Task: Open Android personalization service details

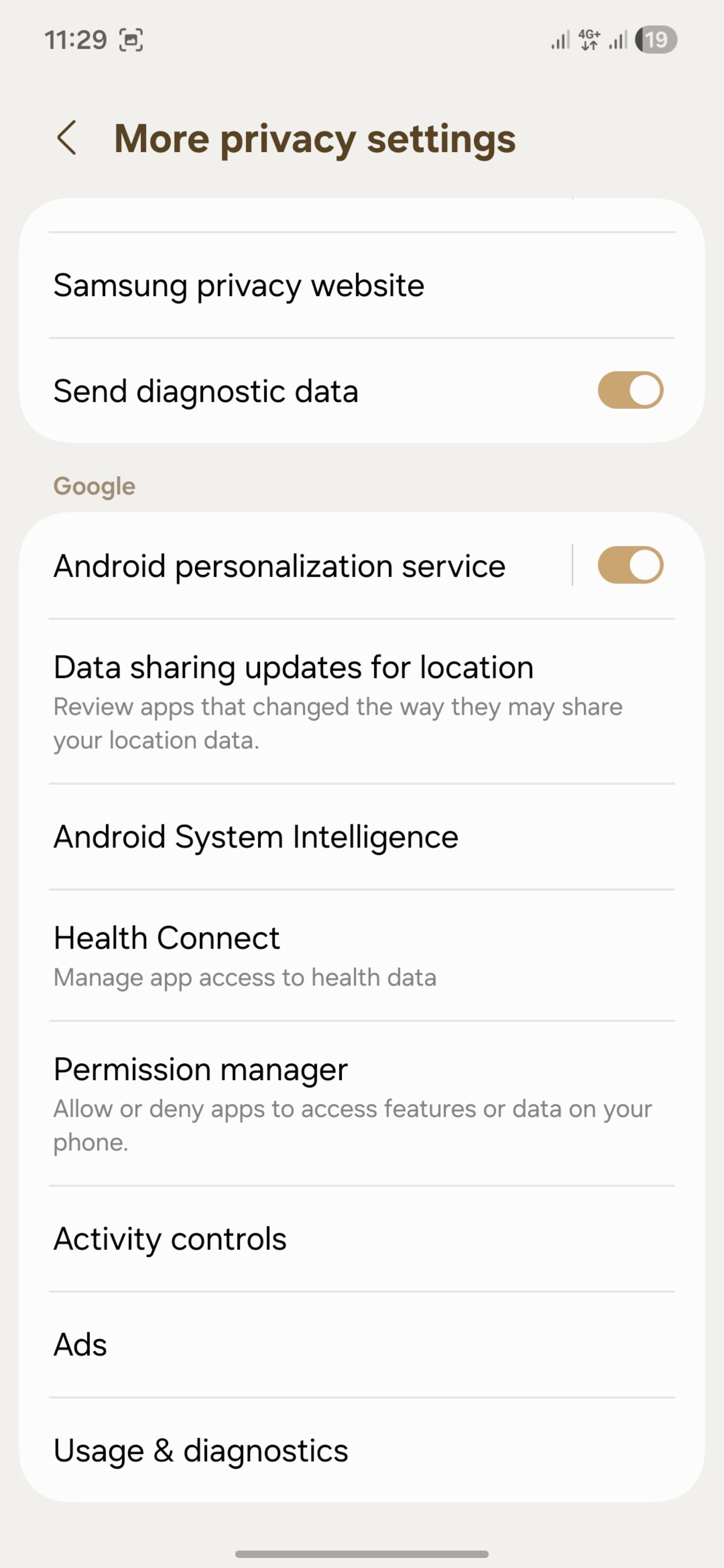Action: tap(279, 566)
